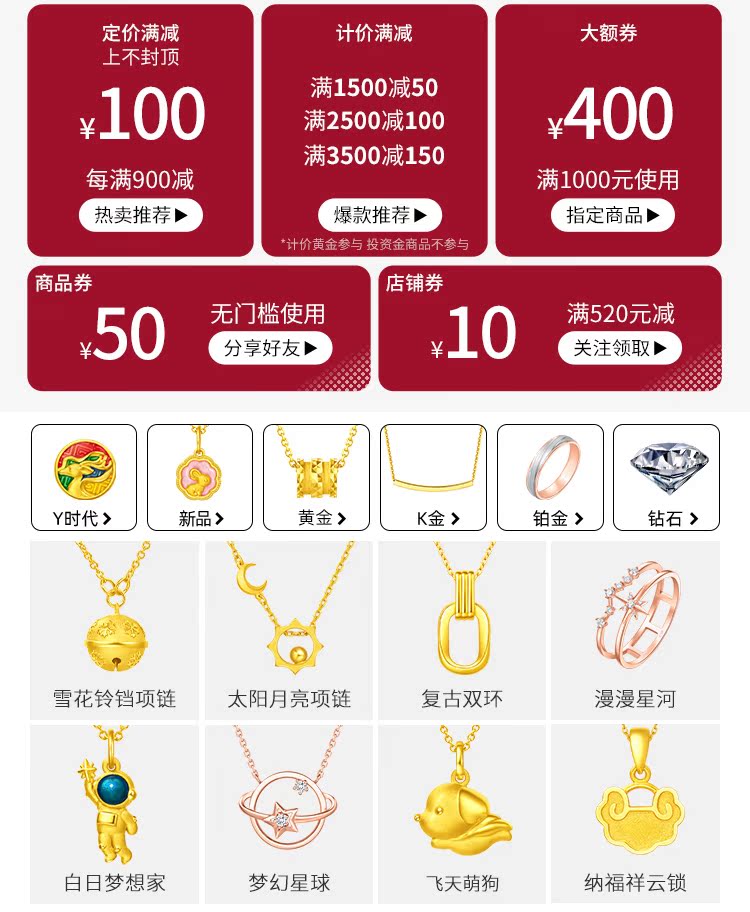
Task: Open 雪花铃铛项链 product
Action: pos(114,628)
